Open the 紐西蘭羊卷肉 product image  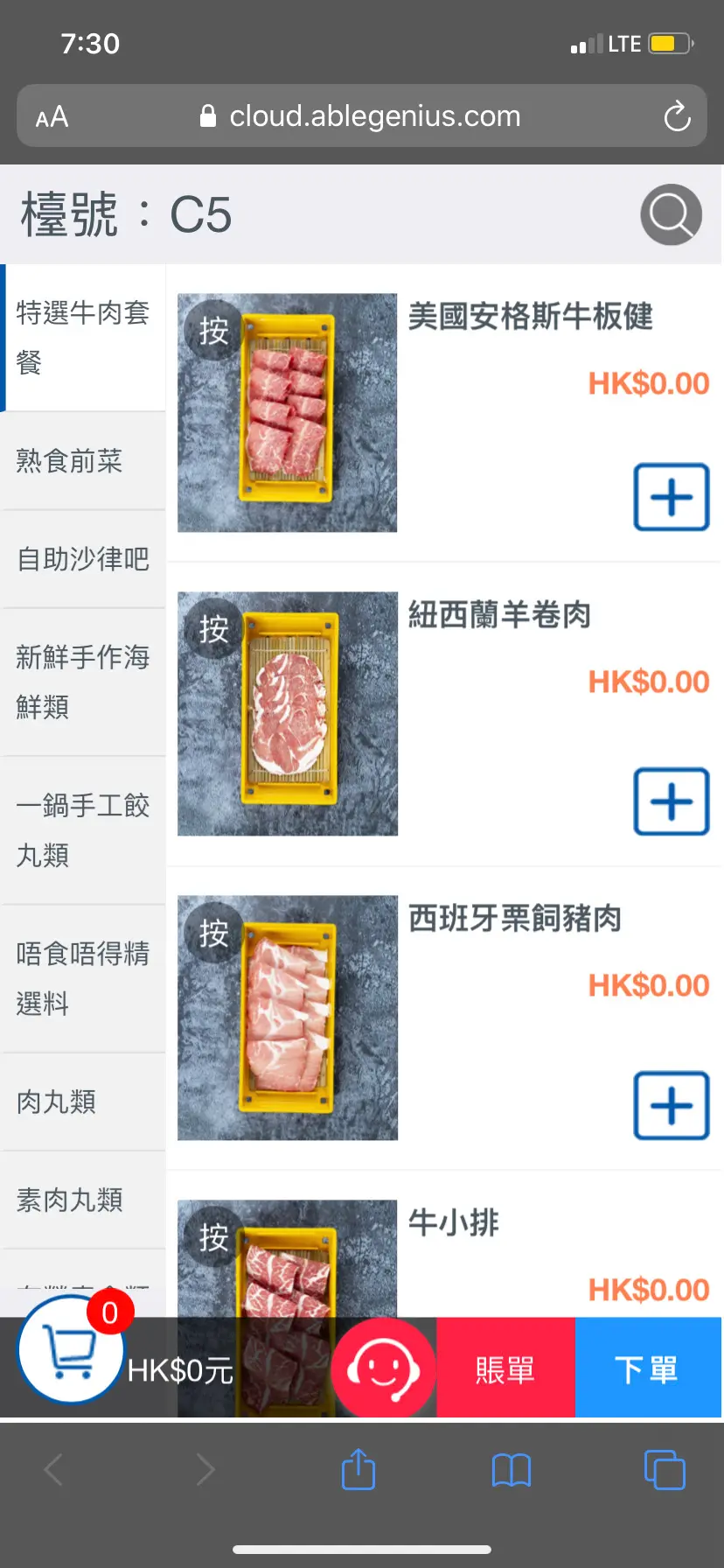[x=287, y=713]
